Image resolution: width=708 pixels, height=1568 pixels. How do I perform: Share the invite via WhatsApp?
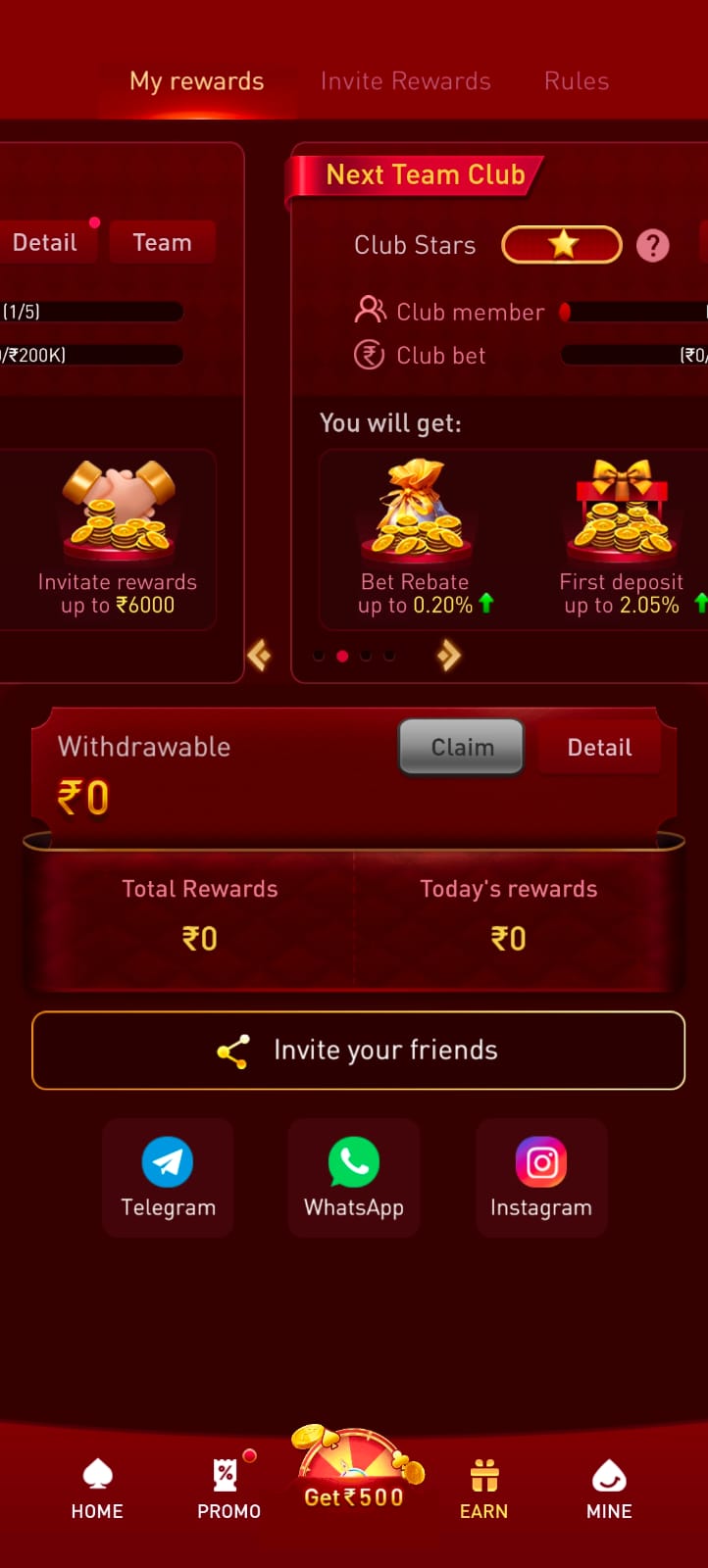354,1178
